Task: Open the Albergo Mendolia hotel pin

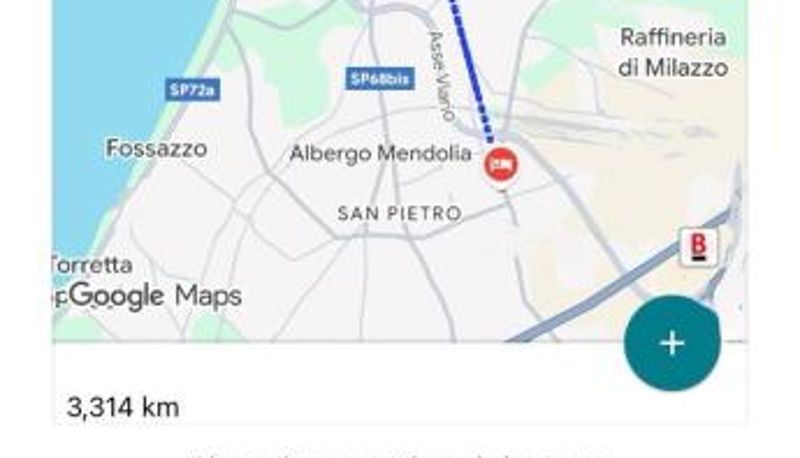Action: pyautogui.click(x=501, y=163)
